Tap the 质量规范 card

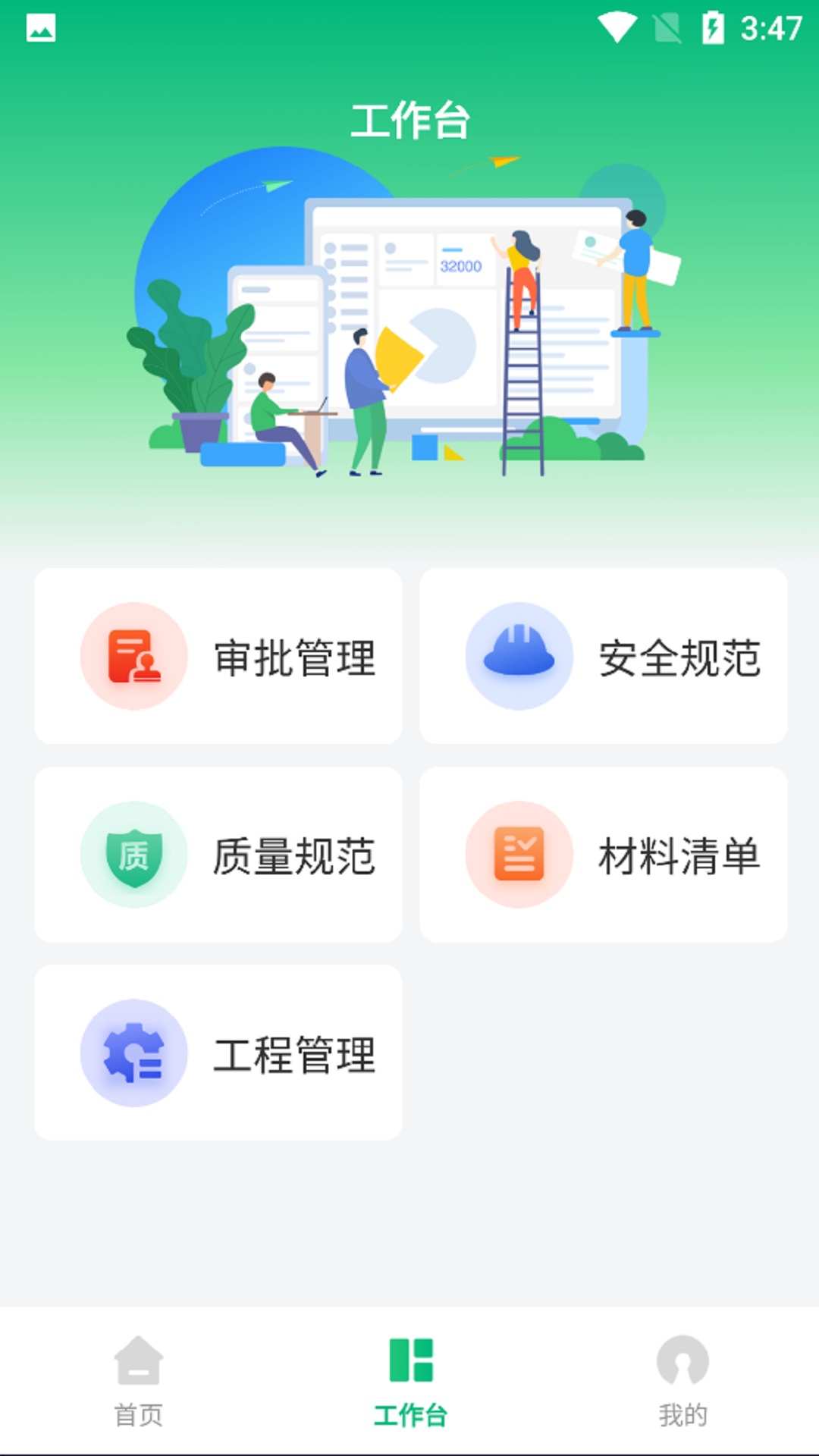[218, 855]
